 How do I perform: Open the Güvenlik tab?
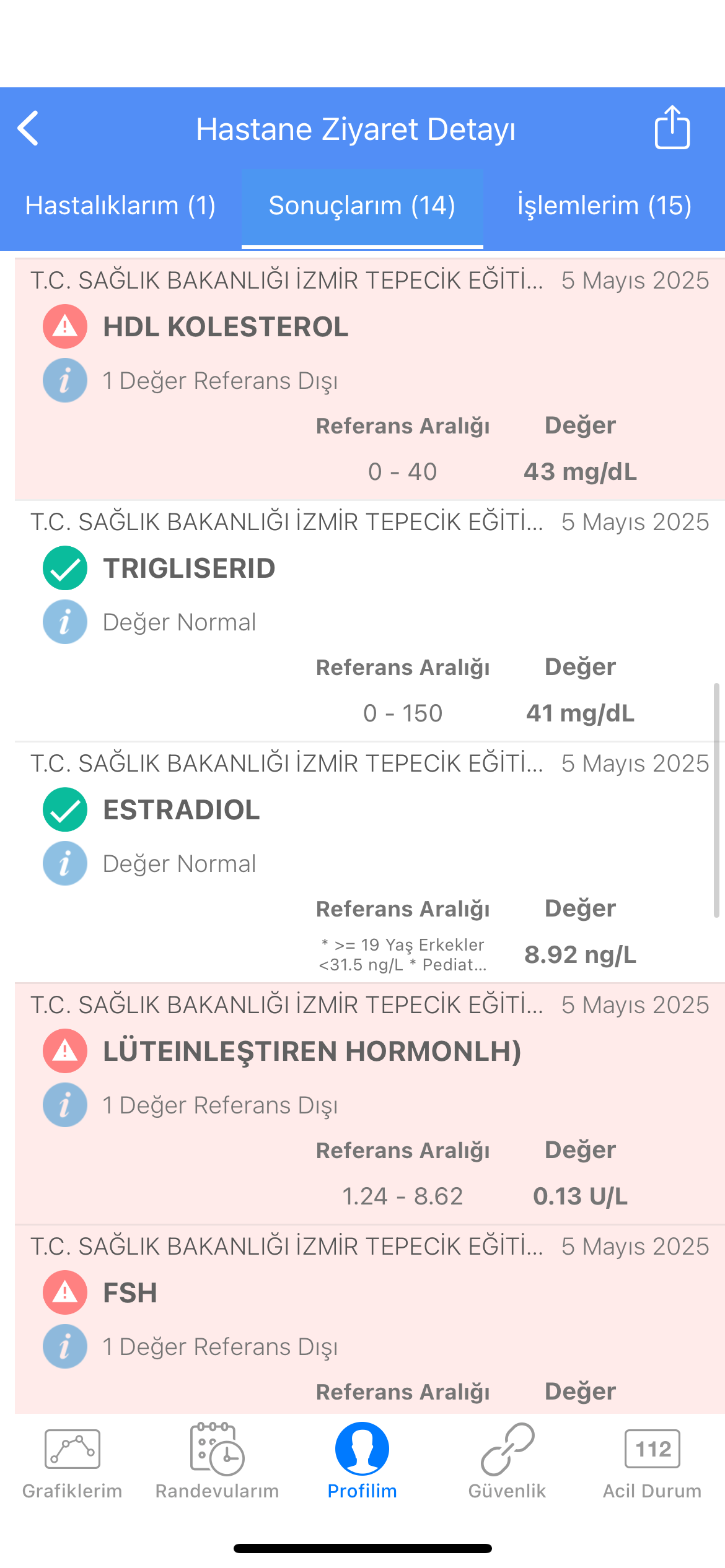[507, 1463]
